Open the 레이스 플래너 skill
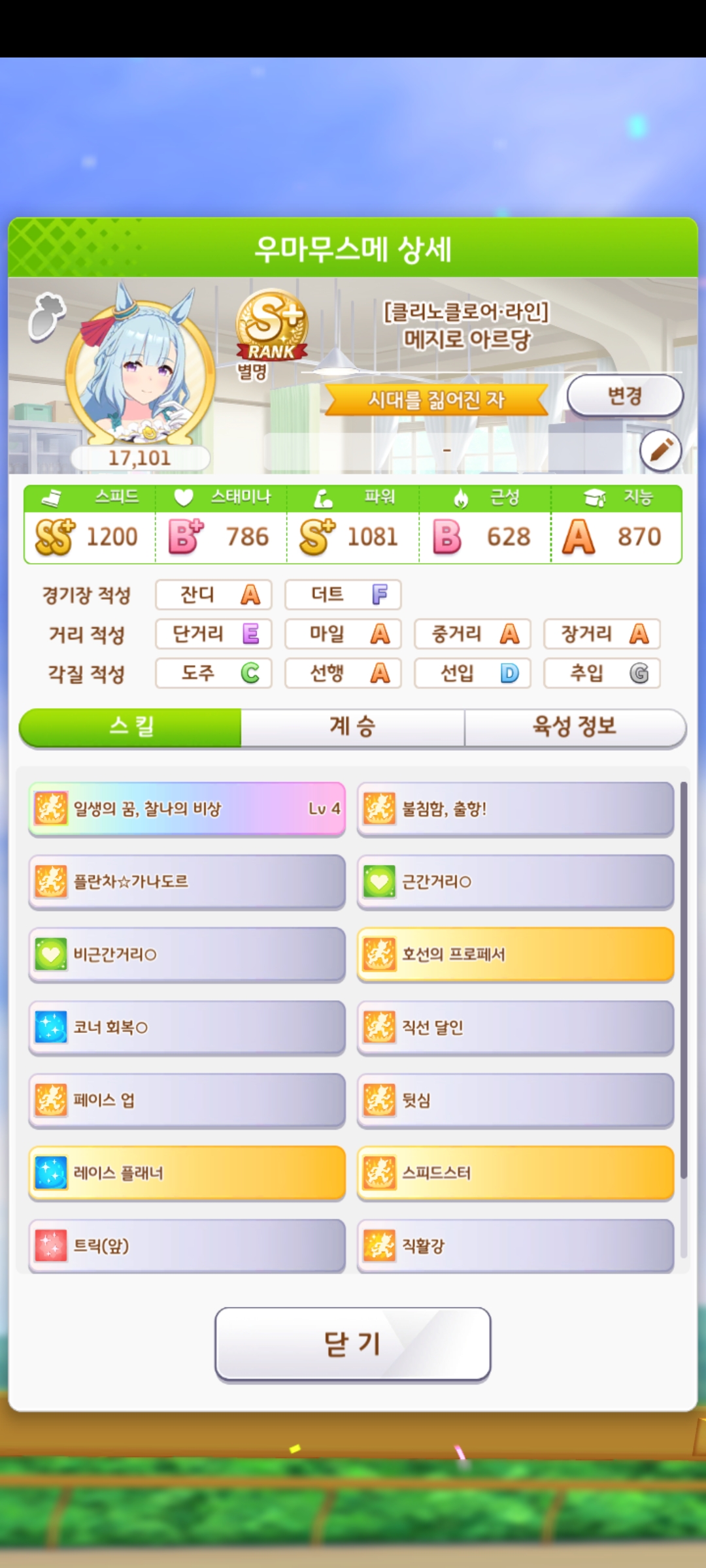706x1568 pixels. click(187, 1173)
